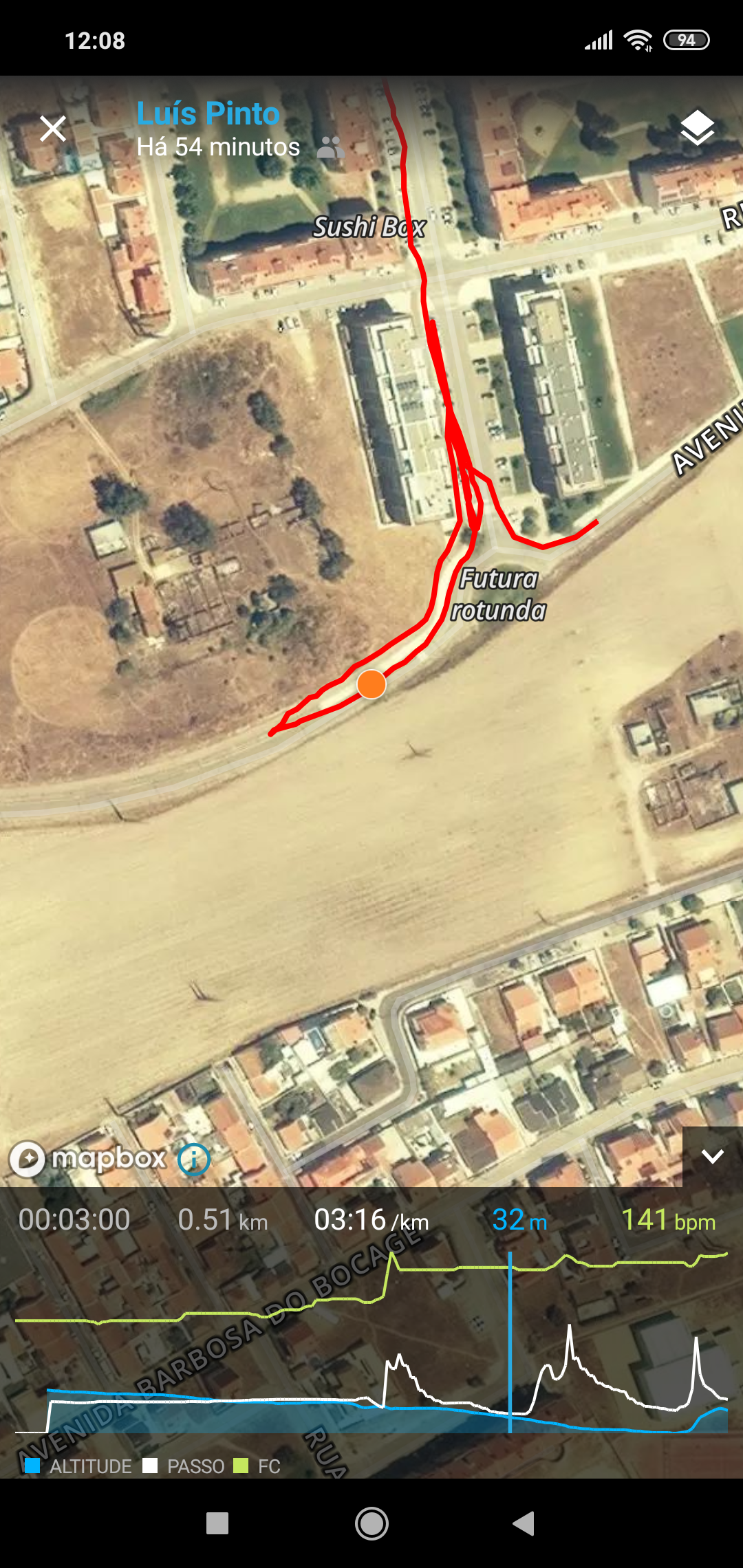Tap the chart's blue position line
The image size is (743, 1568).
[510, 1342]
